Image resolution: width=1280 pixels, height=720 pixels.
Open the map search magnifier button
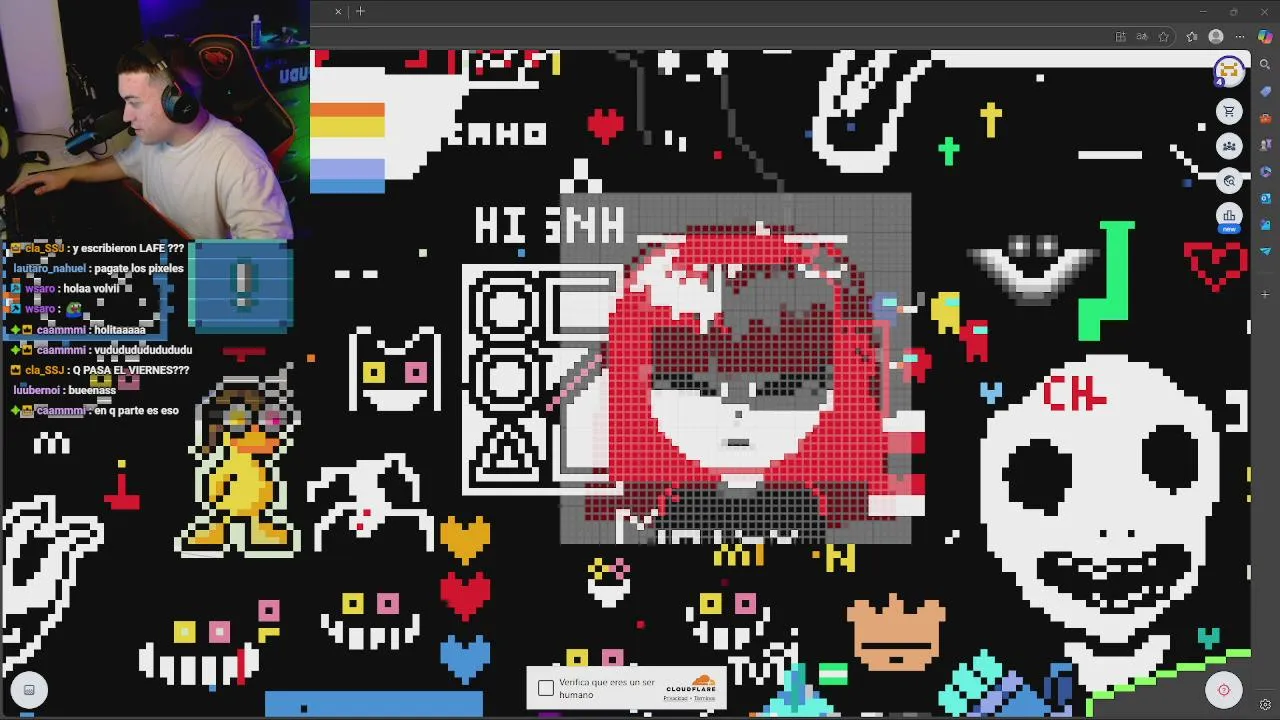coord(1229,181)
